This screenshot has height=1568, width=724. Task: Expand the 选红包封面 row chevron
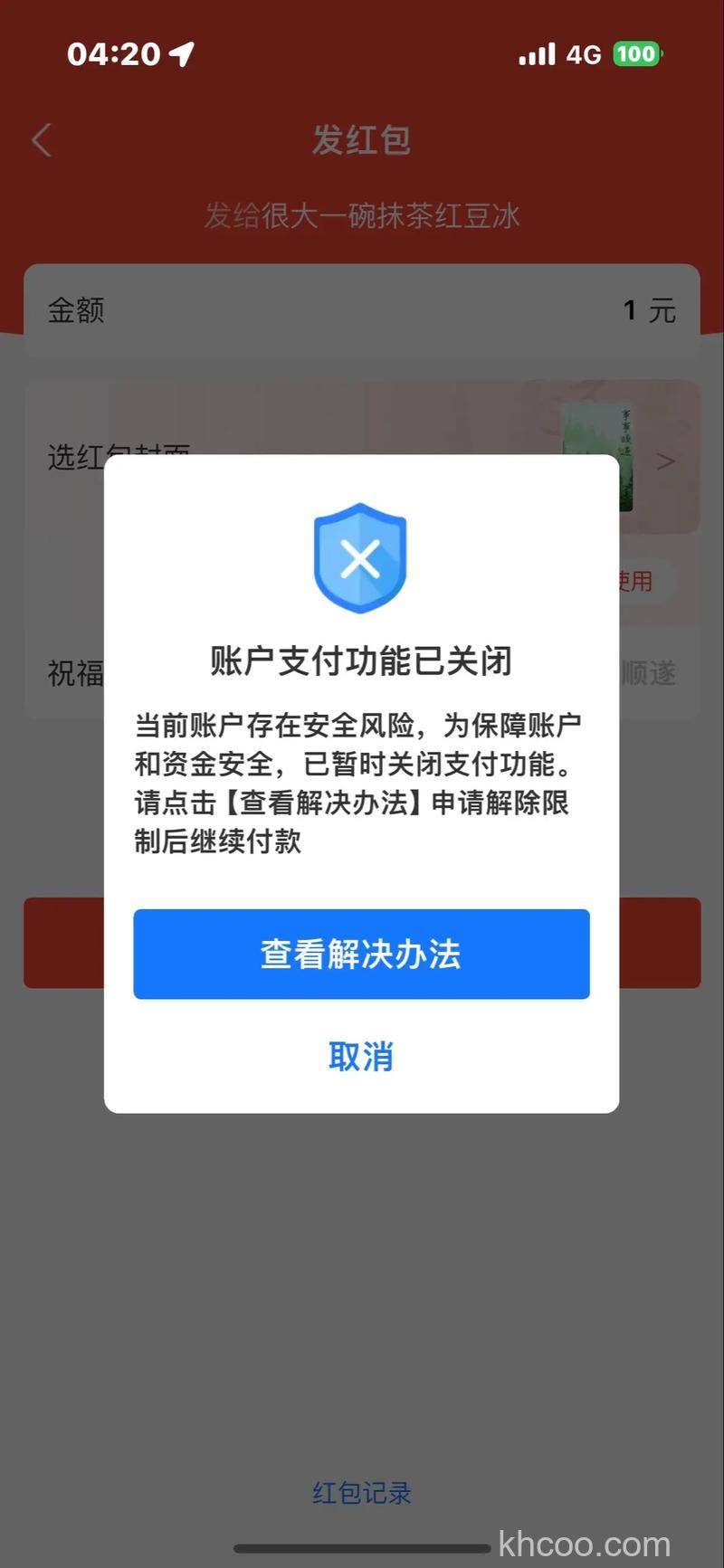coord(667,460)
